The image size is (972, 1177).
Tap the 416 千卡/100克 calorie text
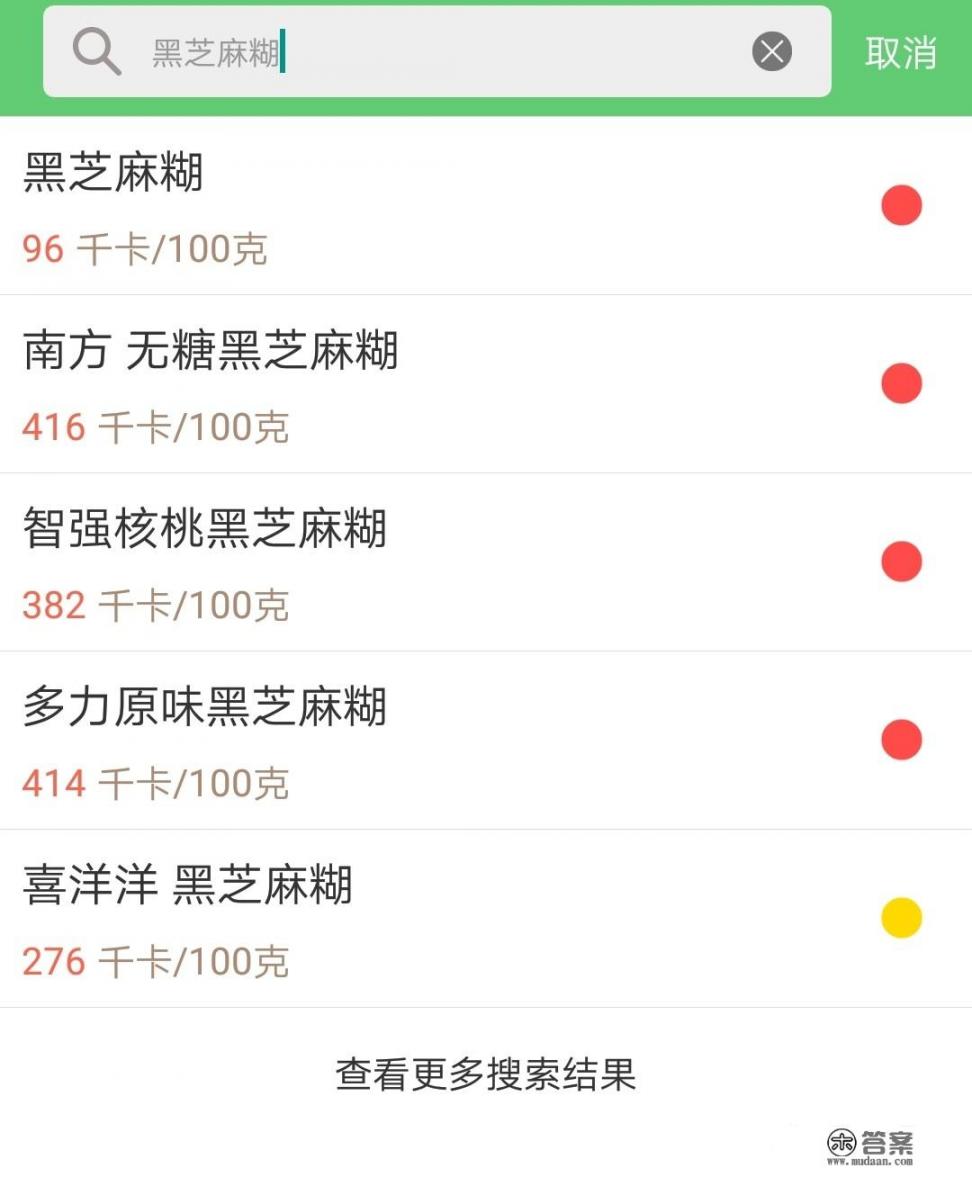(x=154, y=427)
